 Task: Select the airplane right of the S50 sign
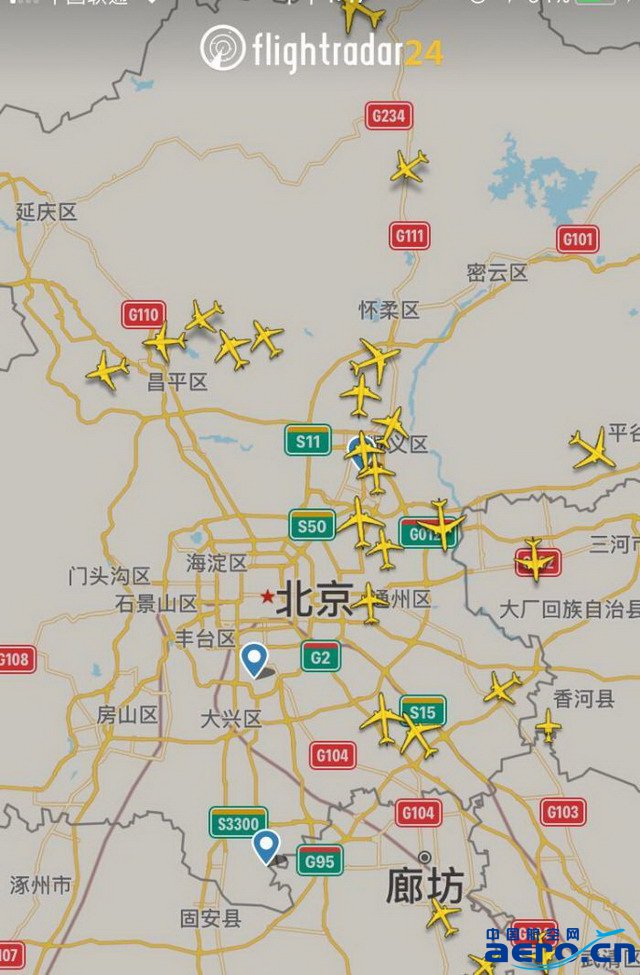[x=359, y=521]
